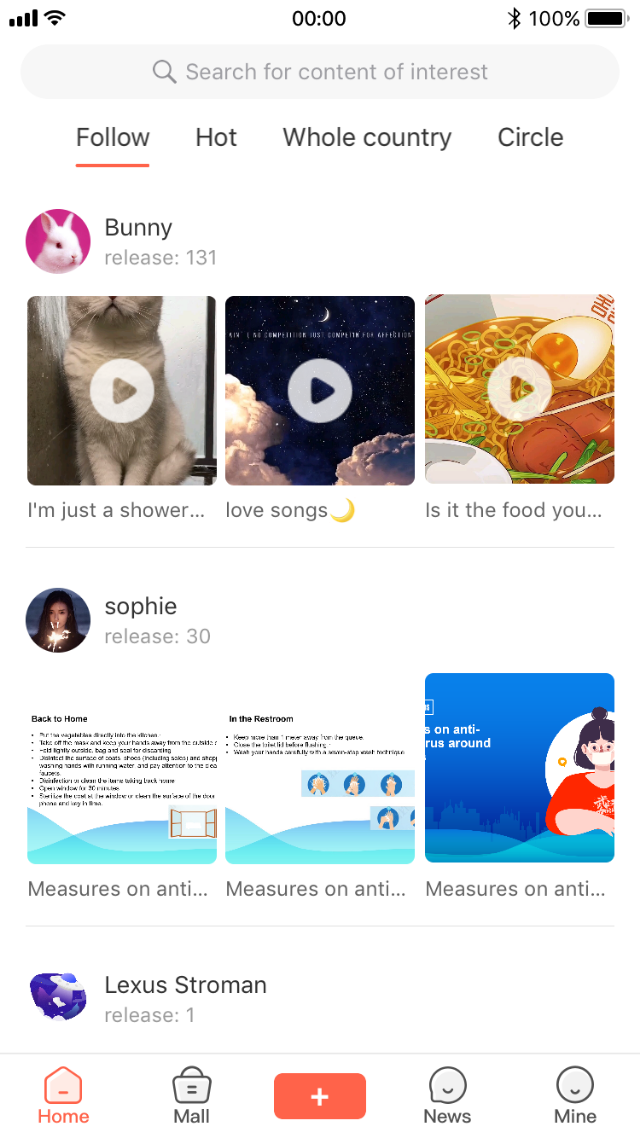This screenshot has height=1136, width=640.
Task: Open sophie's Back to Home post
Action: [121, 768]
